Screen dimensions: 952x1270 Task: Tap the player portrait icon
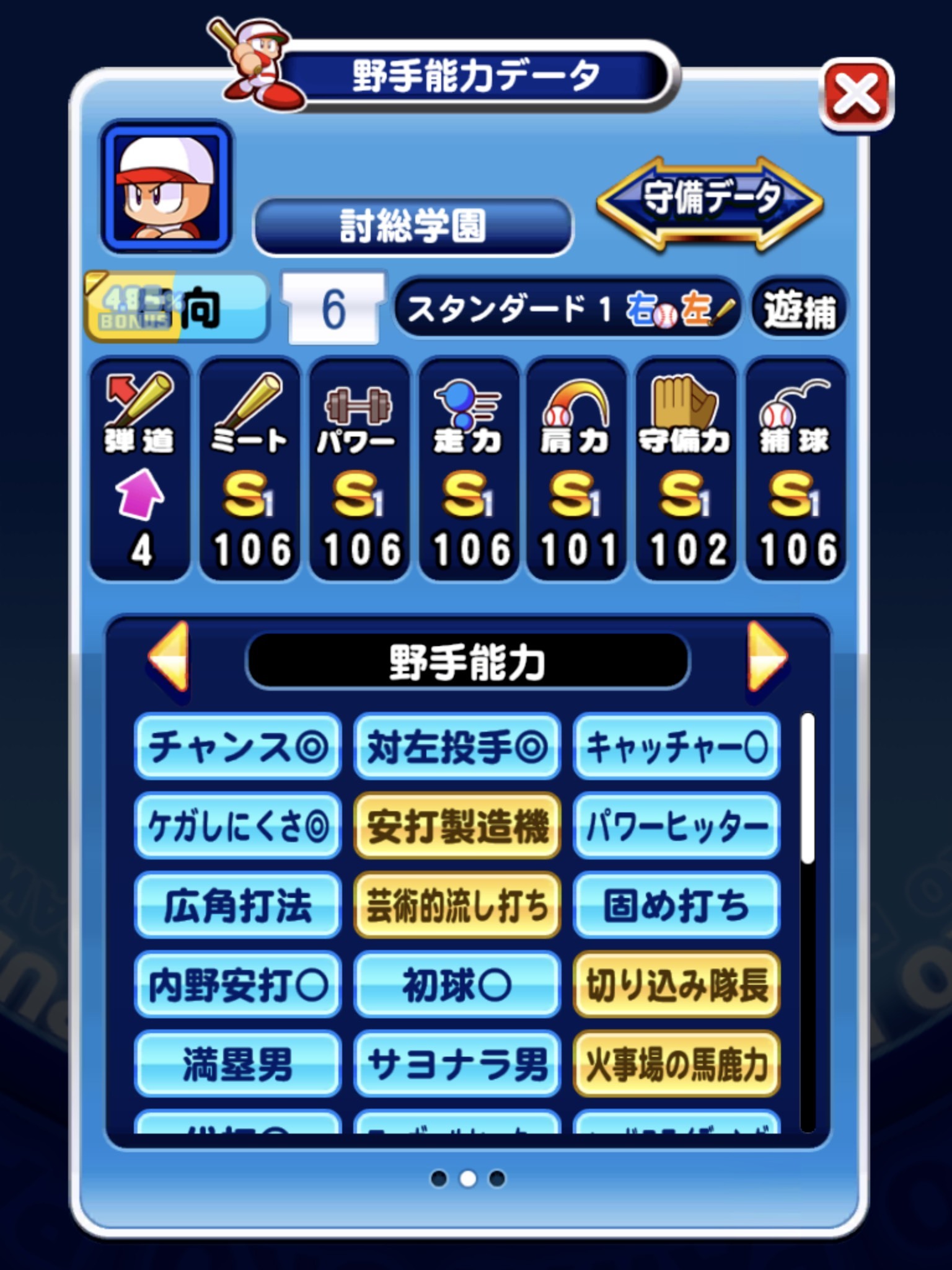165,186
